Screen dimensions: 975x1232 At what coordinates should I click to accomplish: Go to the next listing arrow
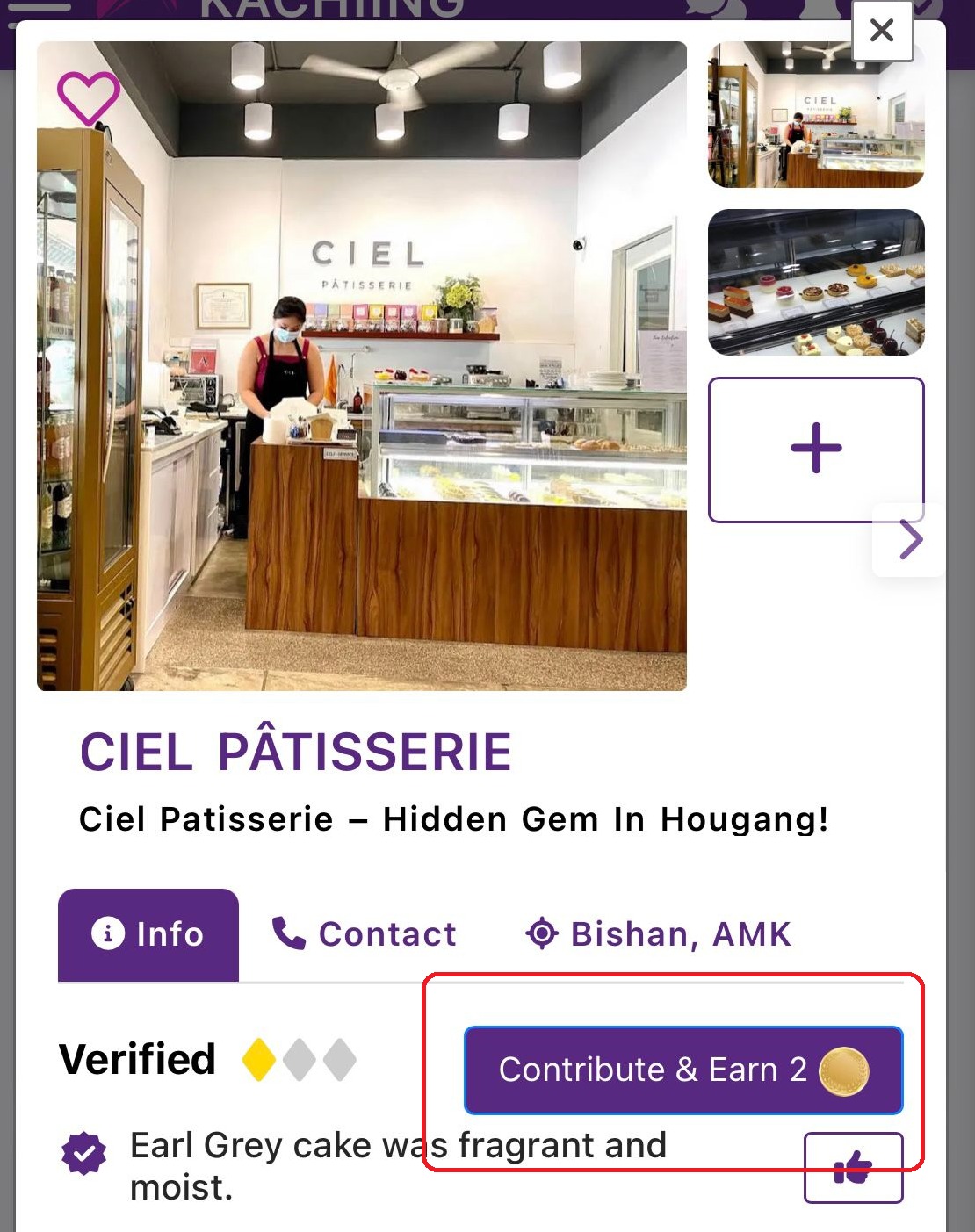click(x=910, y=540)
